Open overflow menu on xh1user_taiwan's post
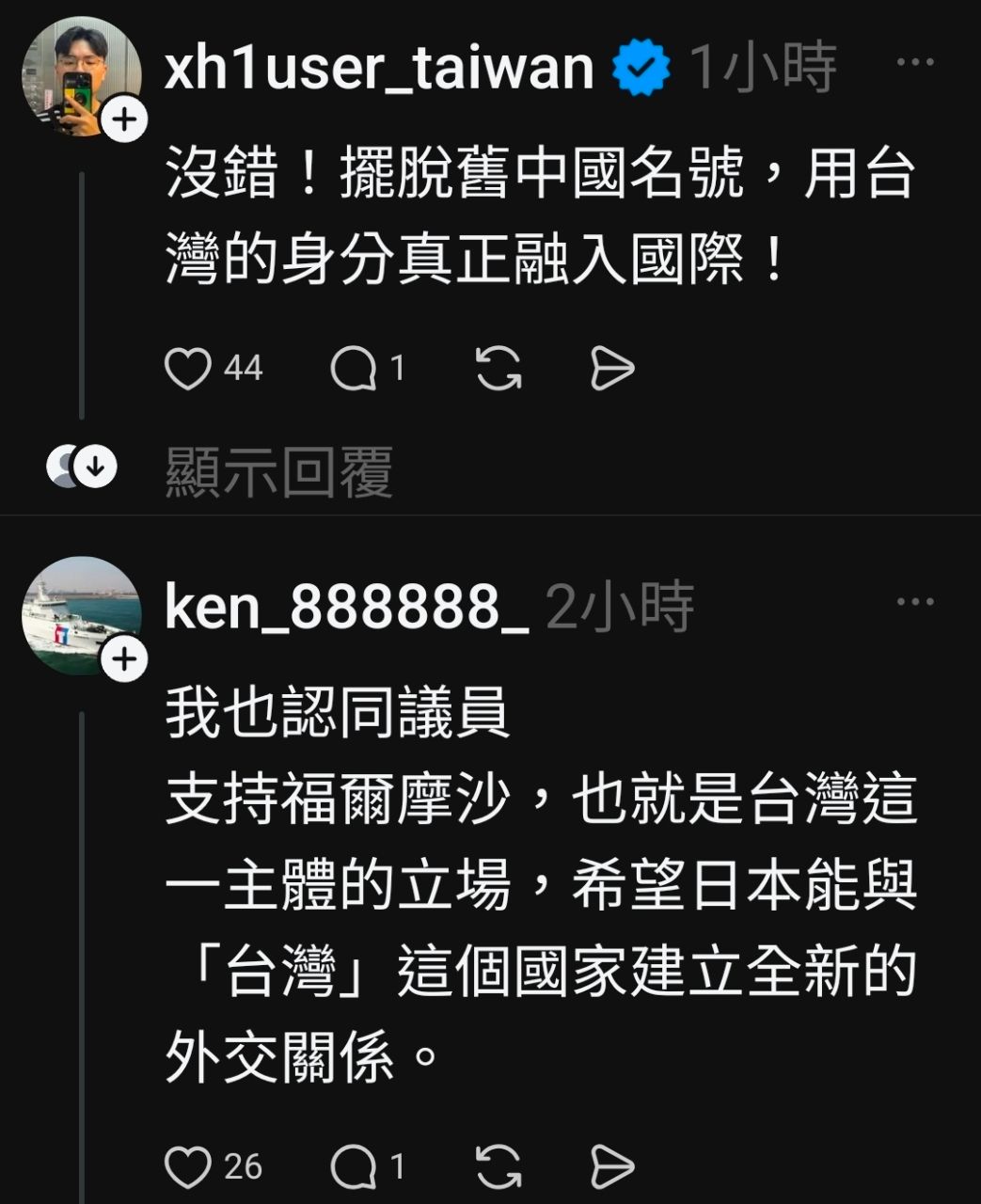This screenshot has width=981, height=1204. pos(914,63)
